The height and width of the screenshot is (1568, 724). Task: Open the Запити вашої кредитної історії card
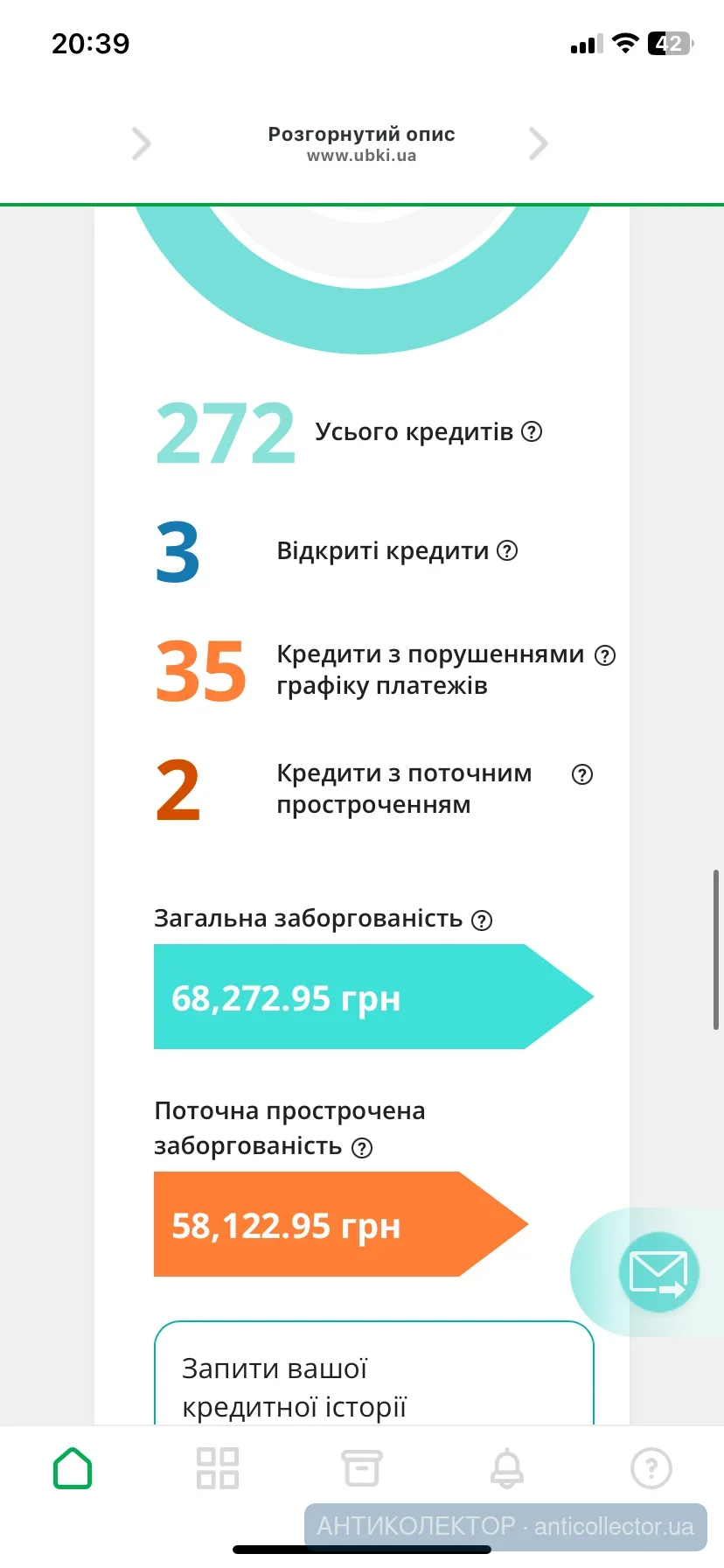pyautogui.click(x=374, y=1374)
